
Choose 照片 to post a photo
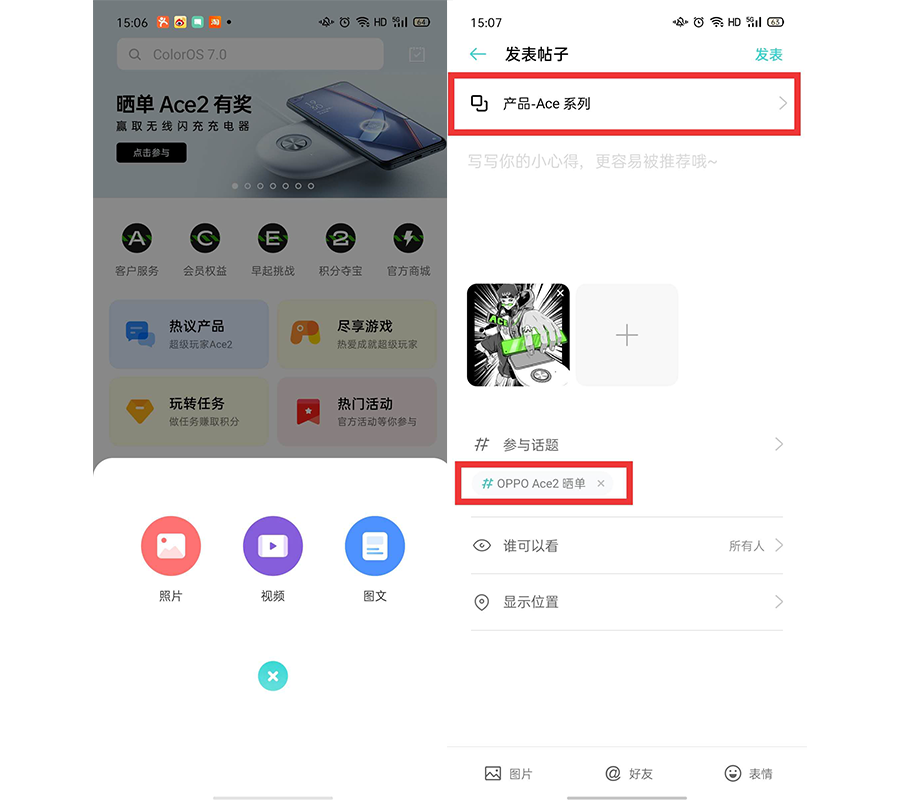(171, 547)
